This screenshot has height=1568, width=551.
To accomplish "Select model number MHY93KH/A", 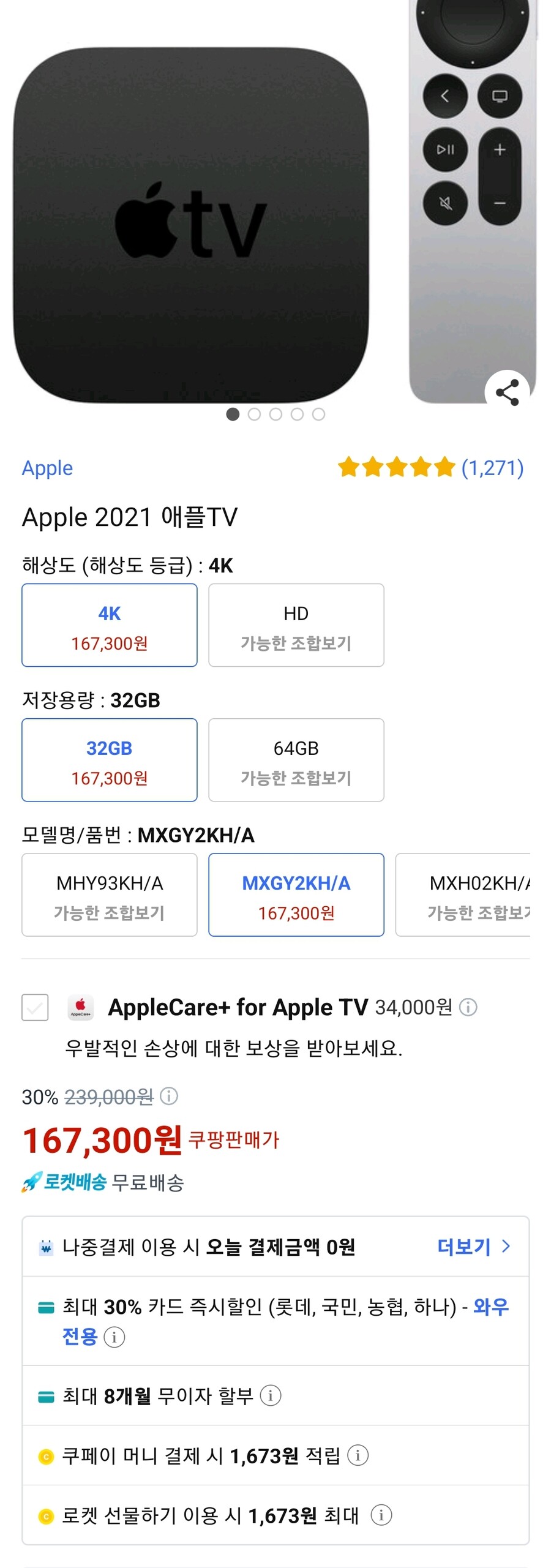I will [x=110, y=895].
